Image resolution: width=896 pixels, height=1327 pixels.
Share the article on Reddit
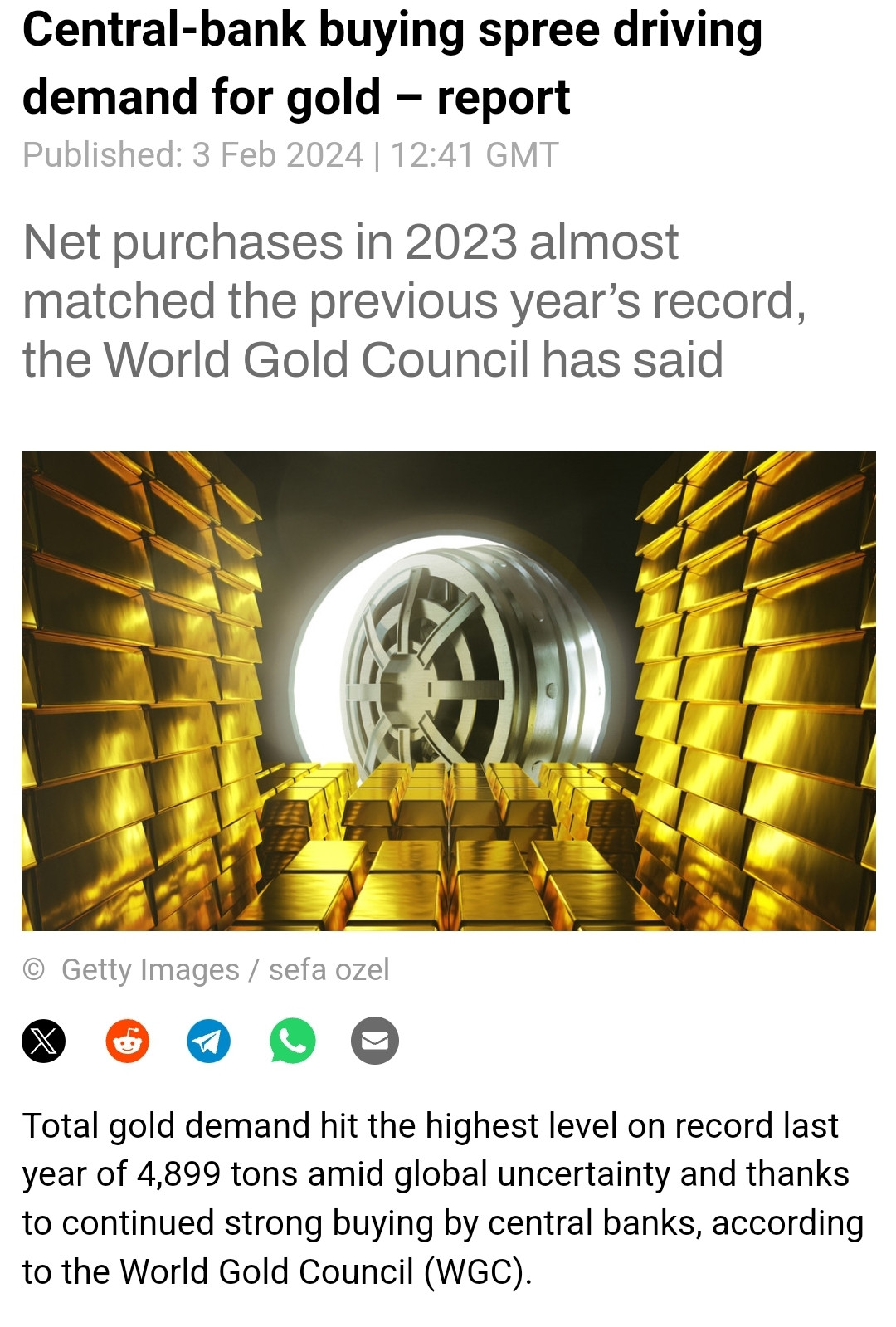[x=127, y=1041]
